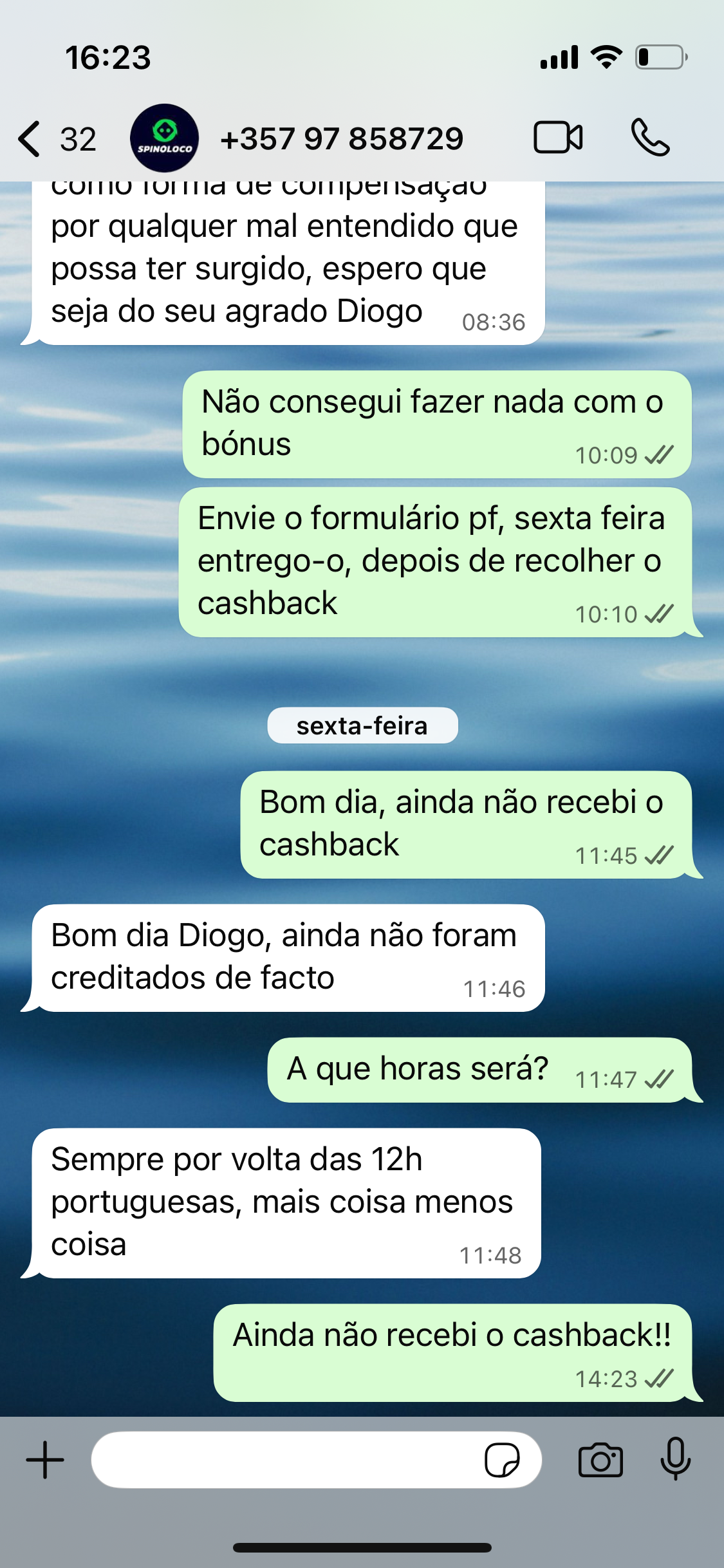Screen dimensions: 724x1568
Task: Start a voice call with this contact
Action: pos(650,138)
